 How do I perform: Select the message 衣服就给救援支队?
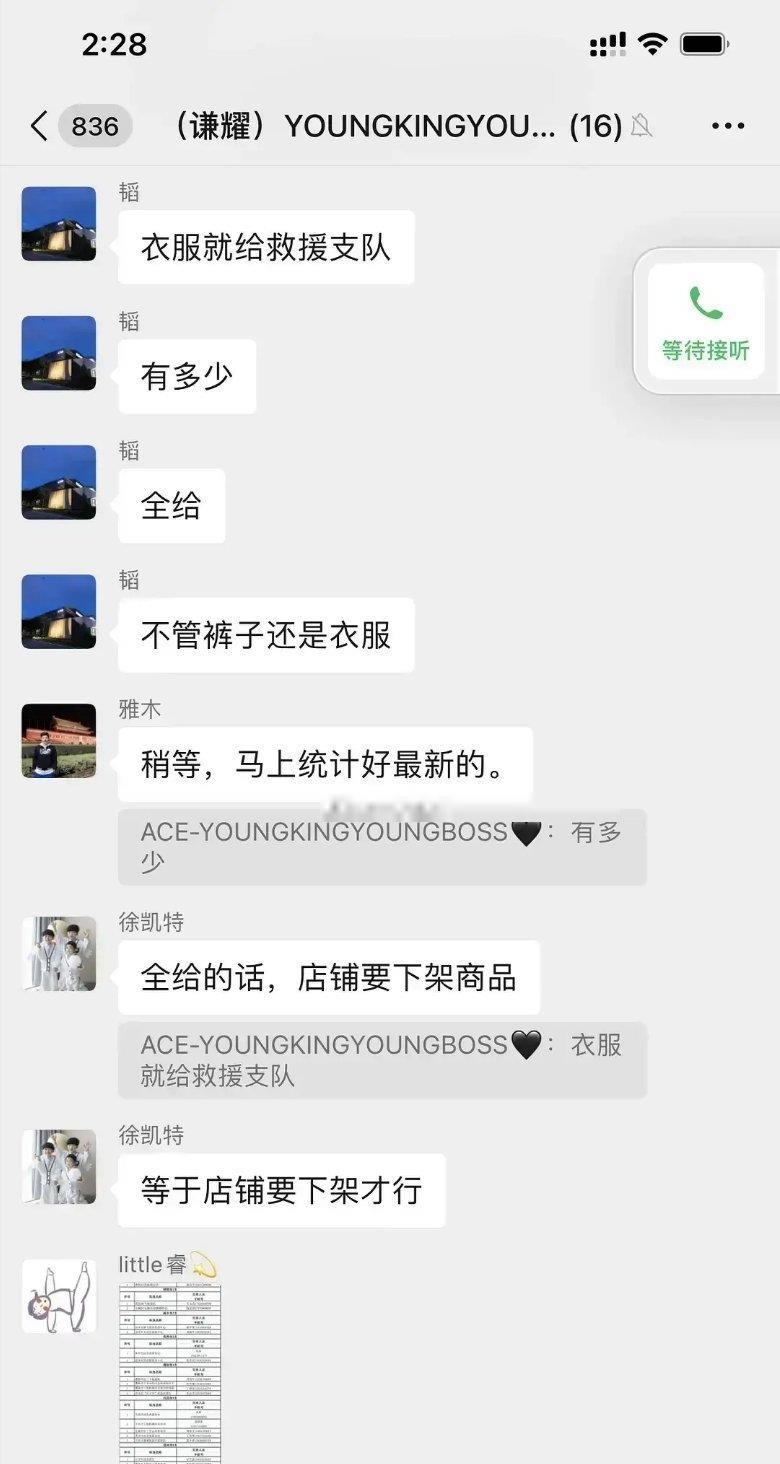click(265, 245)
